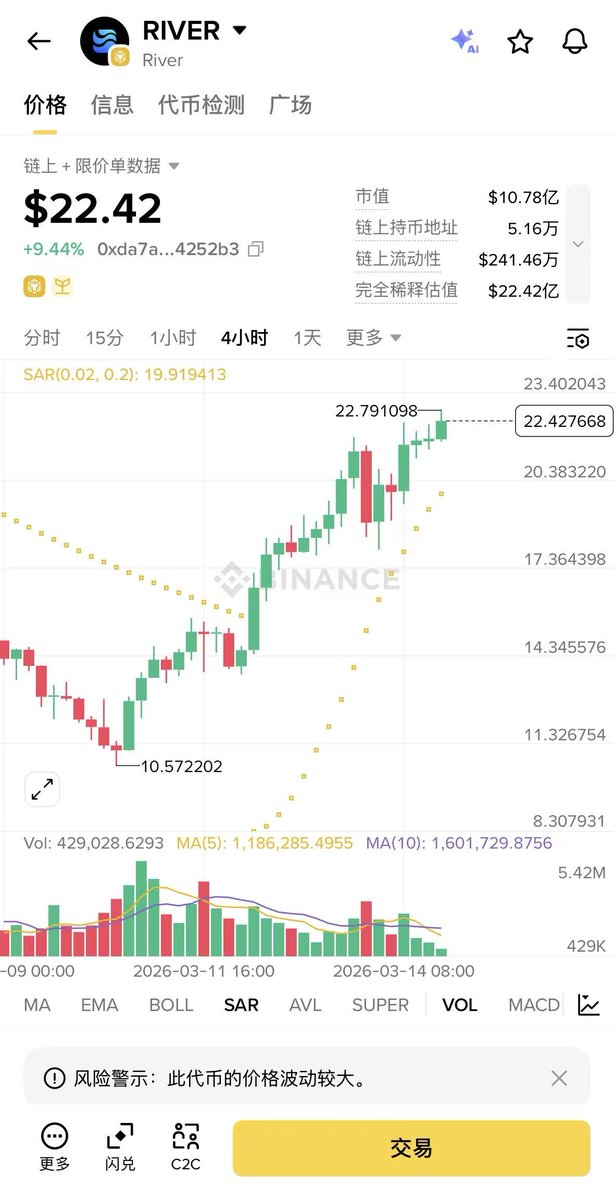Switch to the 代币检测 tab

(201, 104)
